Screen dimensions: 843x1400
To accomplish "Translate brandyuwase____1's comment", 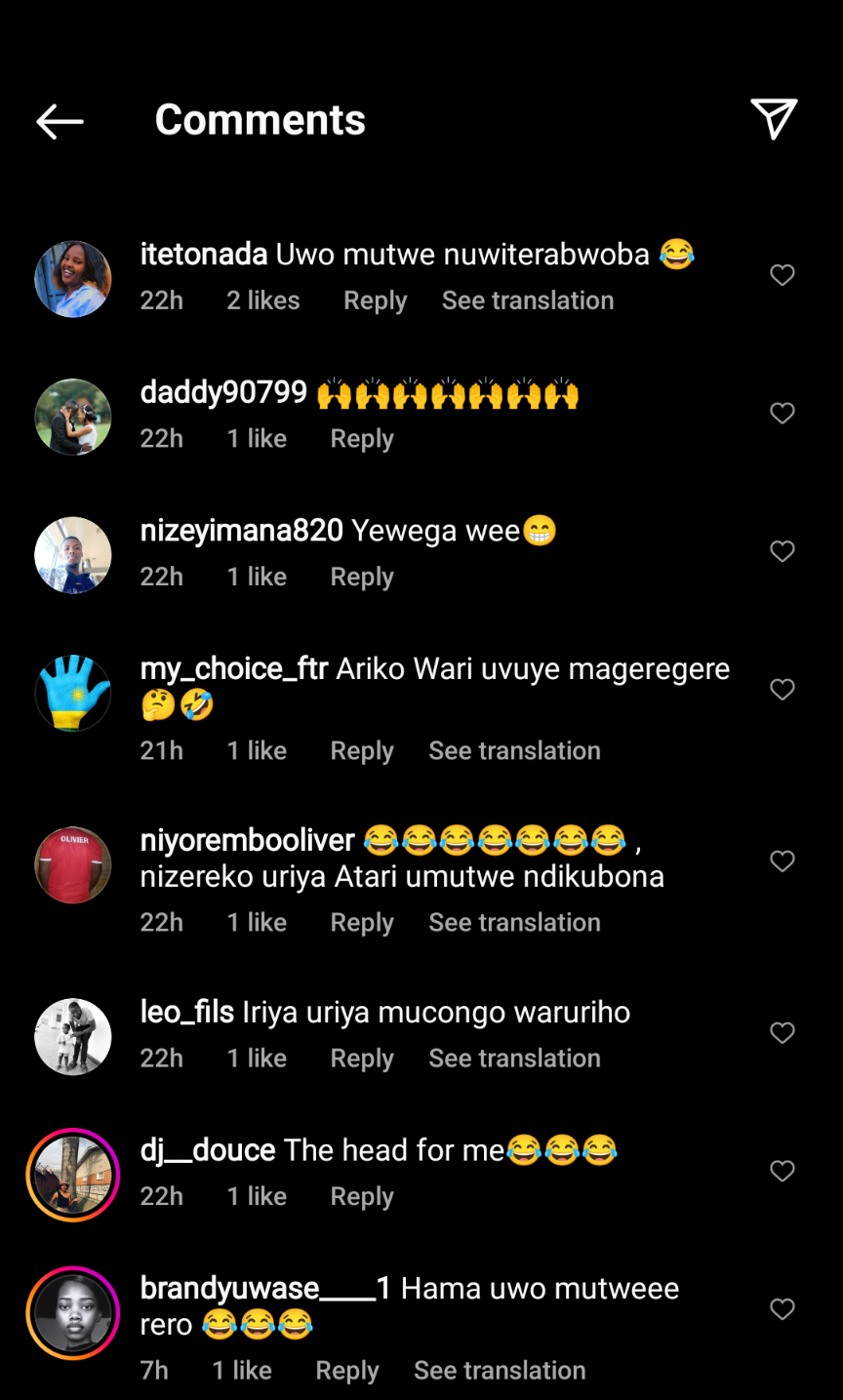I will [x=500, y=1370].
